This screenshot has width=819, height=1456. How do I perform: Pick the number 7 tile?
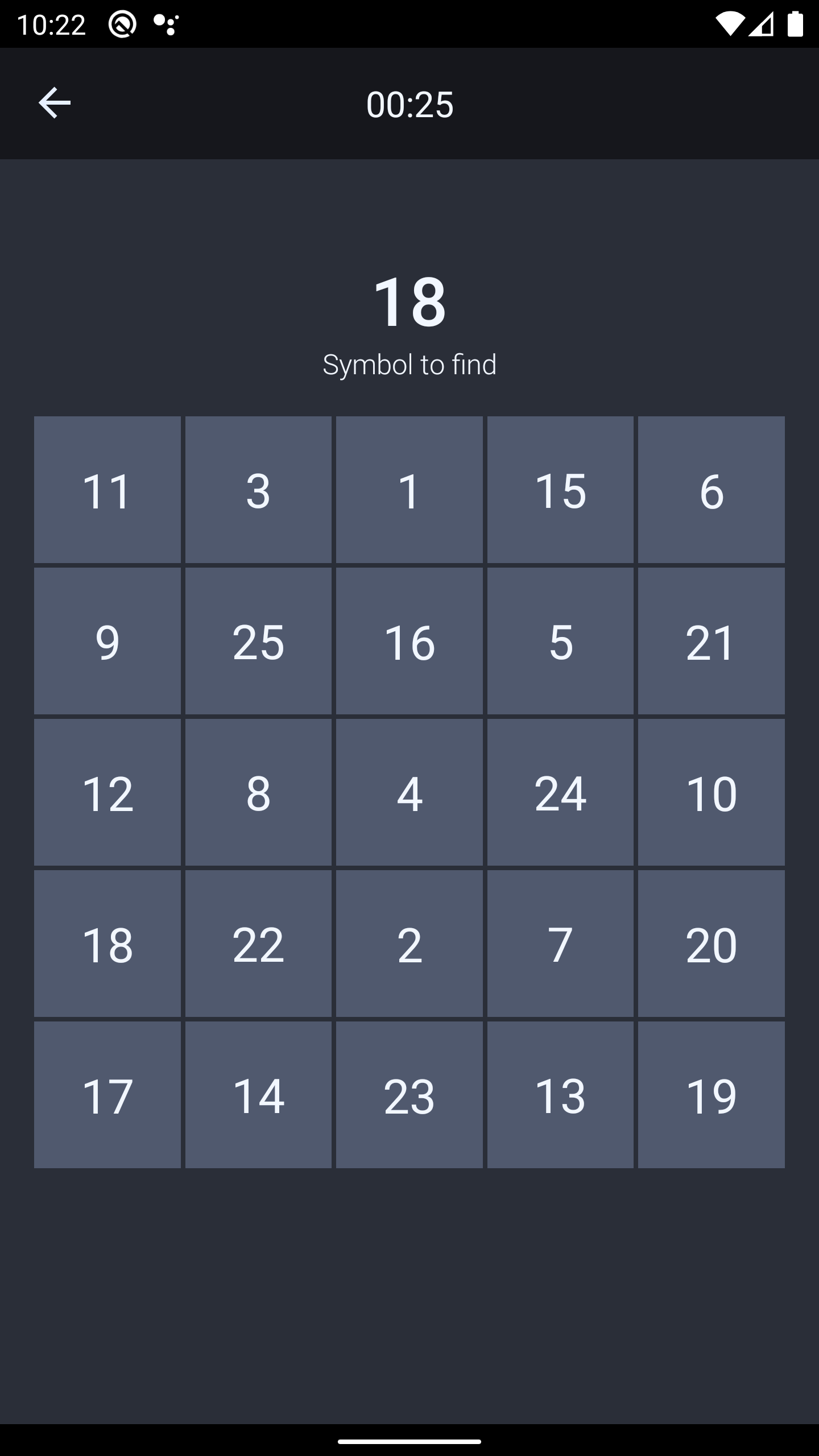(560, 944)
